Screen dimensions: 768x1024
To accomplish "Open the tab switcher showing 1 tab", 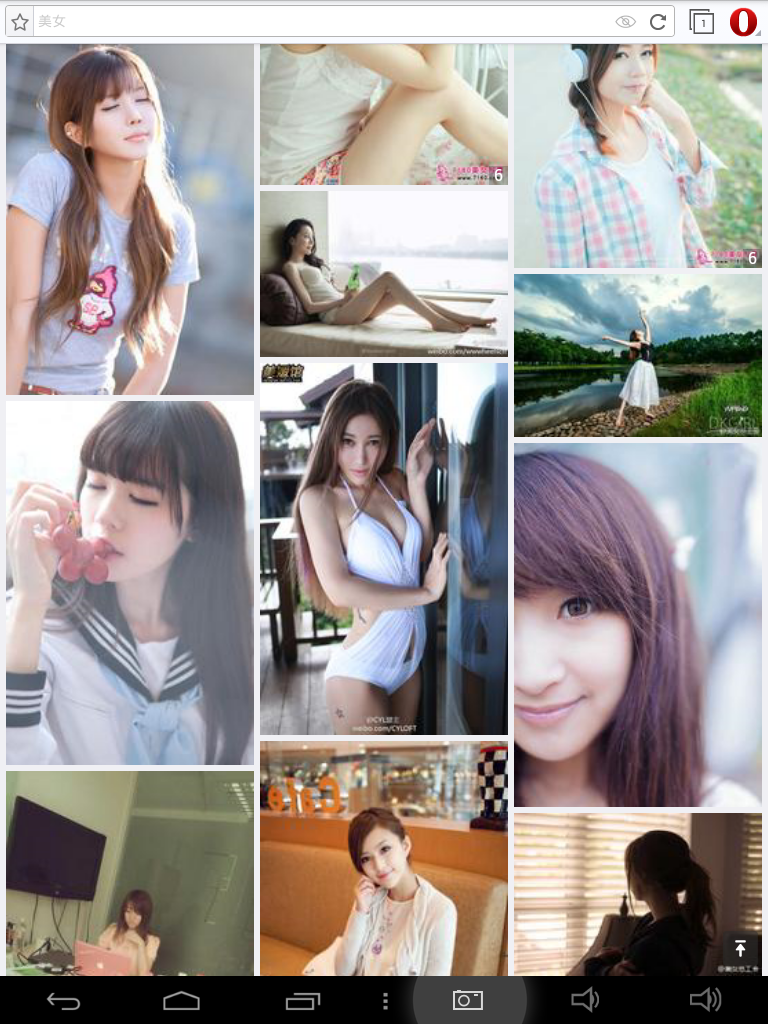I will pos(702,22).
